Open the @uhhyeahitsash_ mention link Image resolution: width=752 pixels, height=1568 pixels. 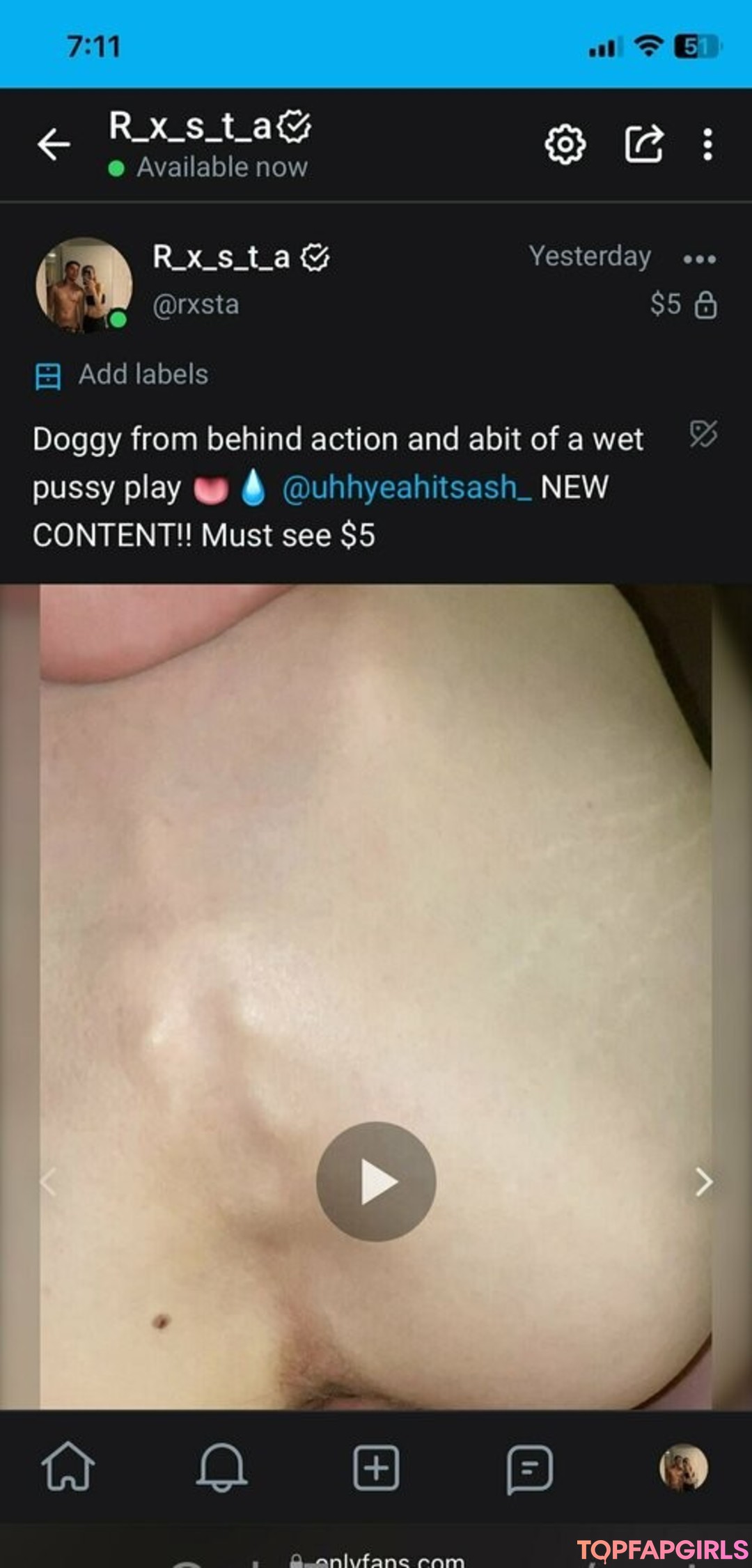tap(406, 487)
